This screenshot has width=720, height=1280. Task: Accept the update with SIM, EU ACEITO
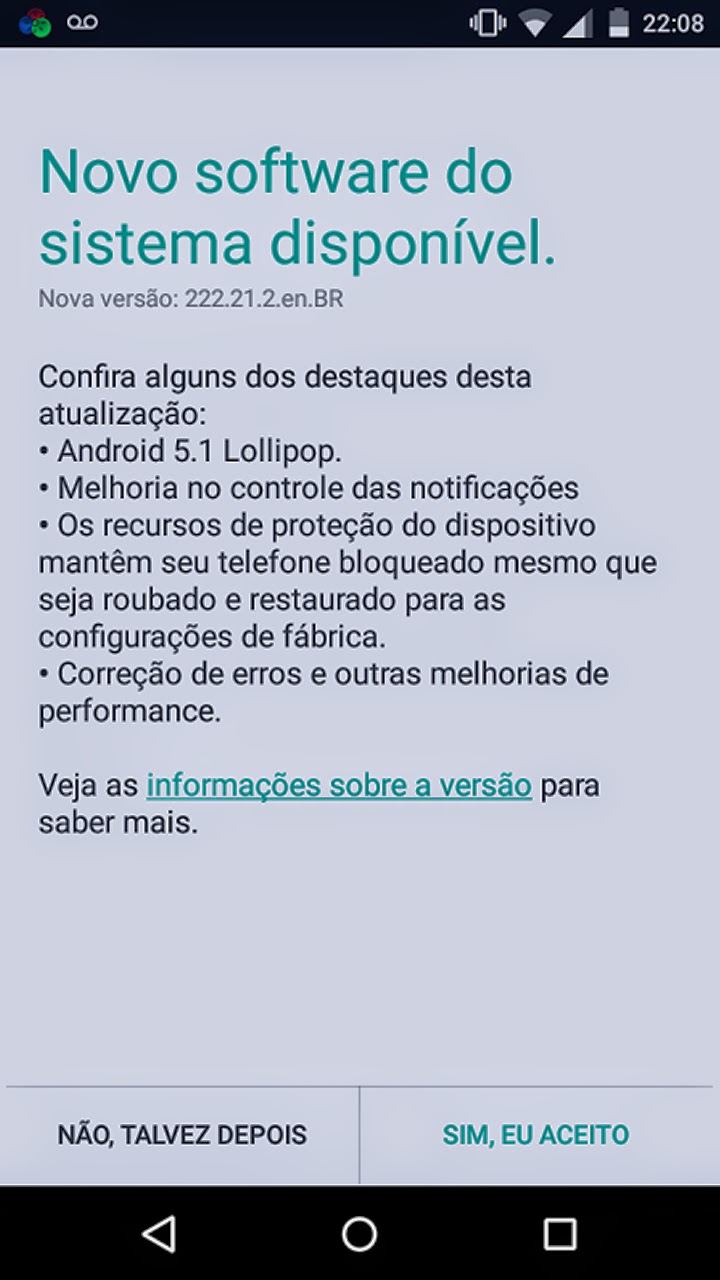536,1135
